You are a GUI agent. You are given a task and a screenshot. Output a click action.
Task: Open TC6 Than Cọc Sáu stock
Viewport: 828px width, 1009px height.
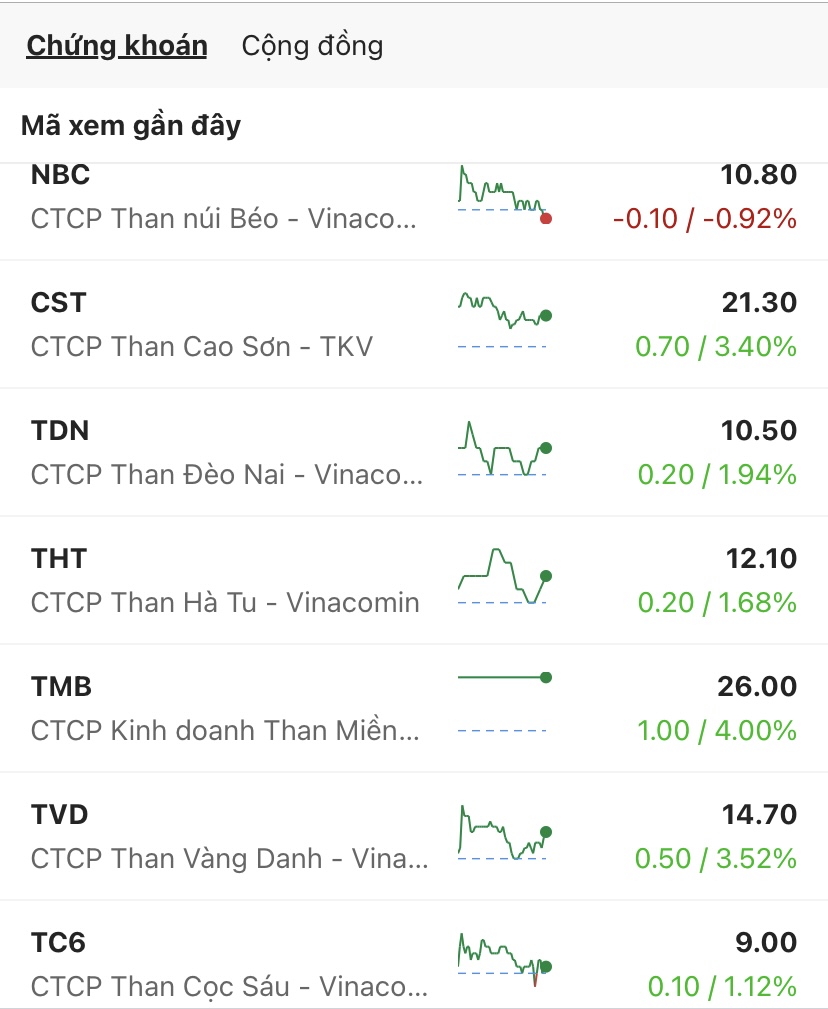pos(413,962)
